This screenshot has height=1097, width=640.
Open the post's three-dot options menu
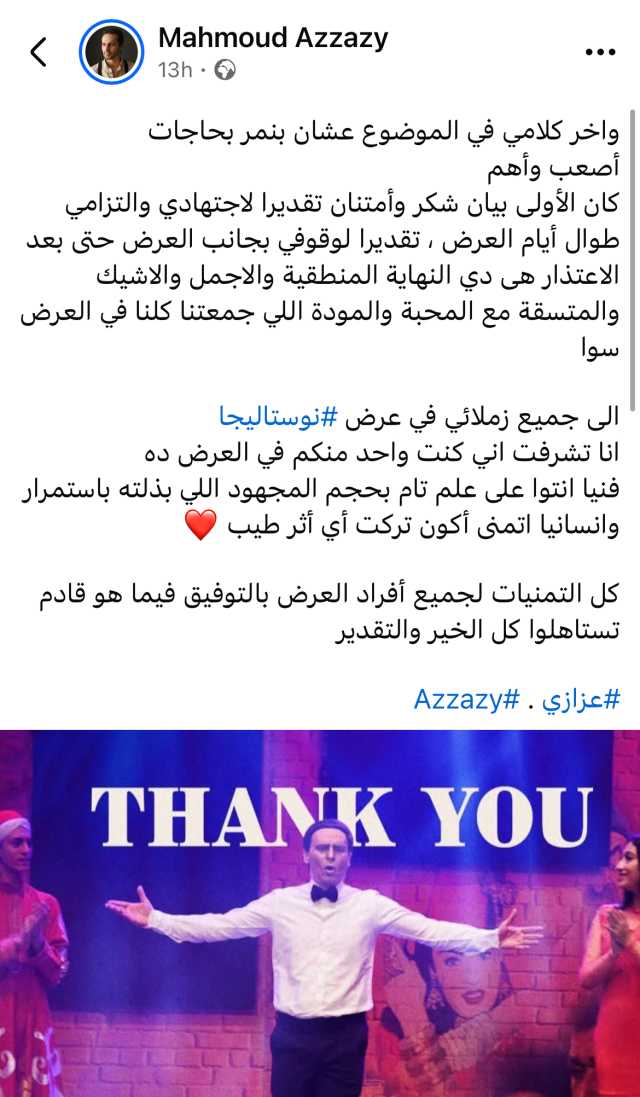click(x=599, y=52)
